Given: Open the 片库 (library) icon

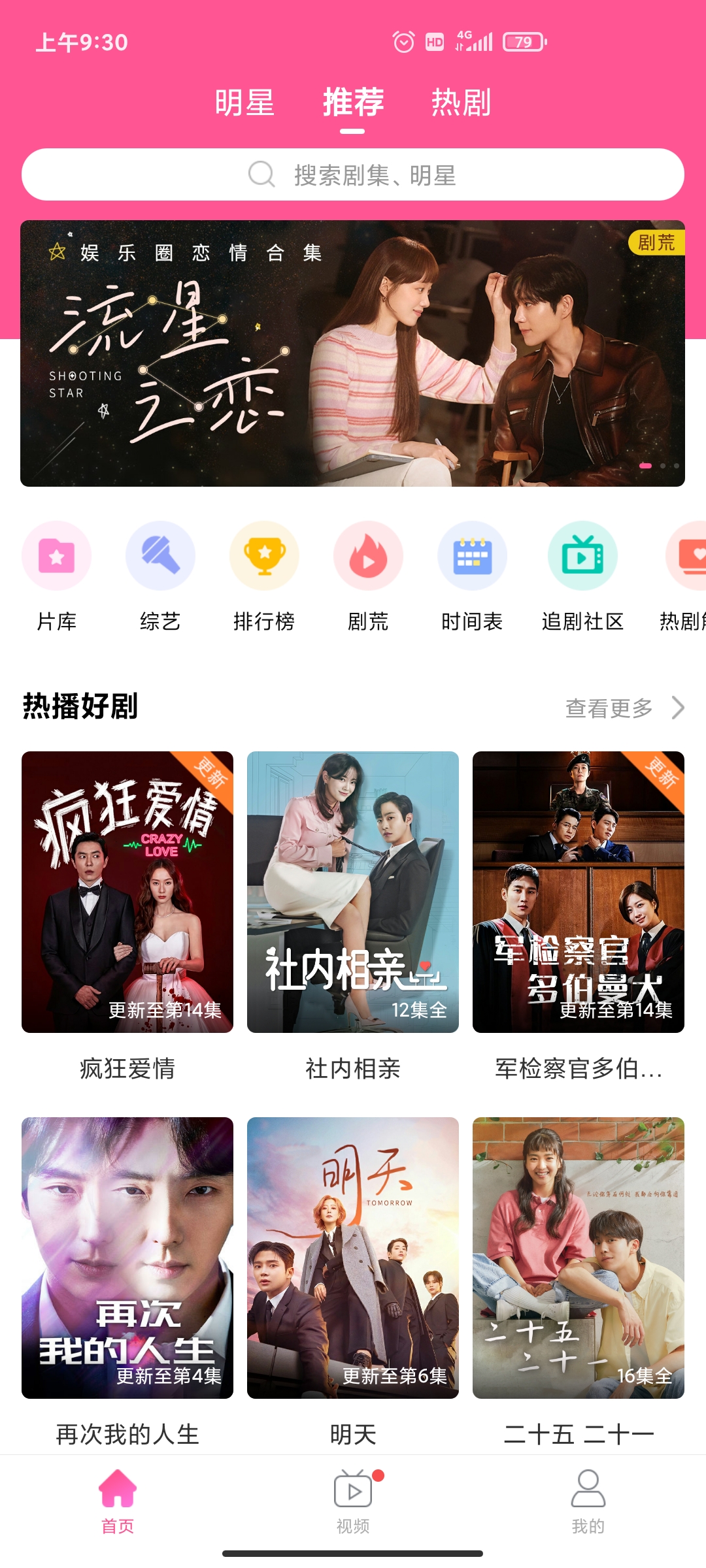Looking at the screenshot, I should pos(56,556).
